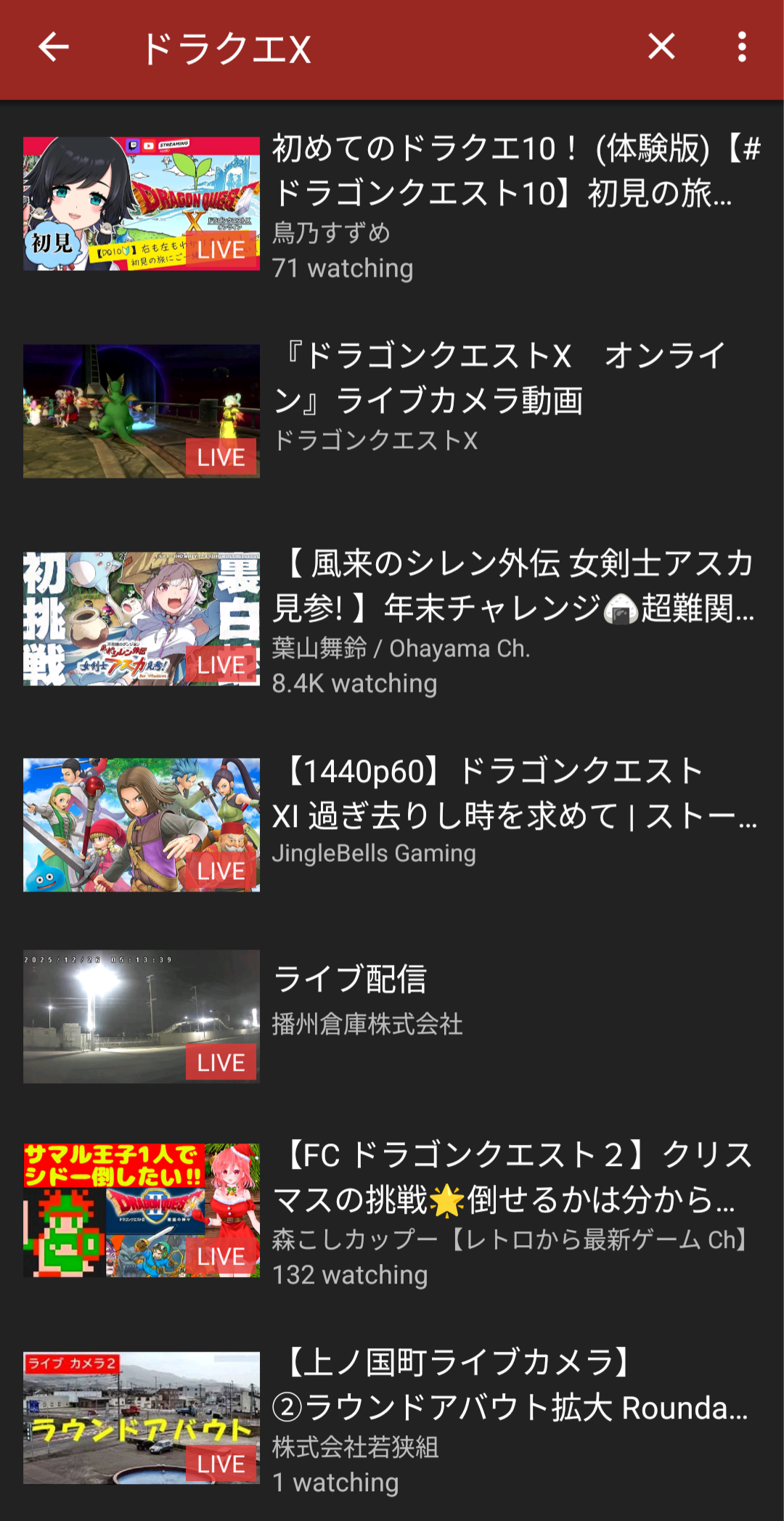
Task: Open ドラゴンクエストX オンライン live camera video
Action: pos(392,411)
